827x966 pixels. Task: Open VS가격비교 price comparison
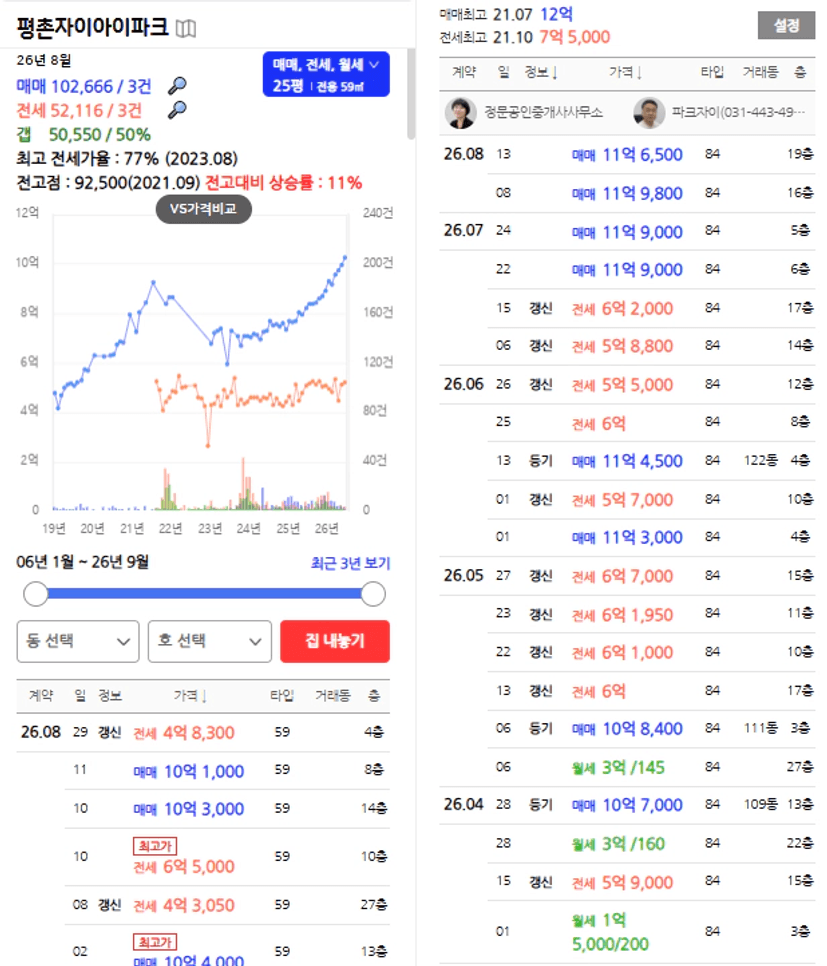pyautogui.click(x=203, y=209)
